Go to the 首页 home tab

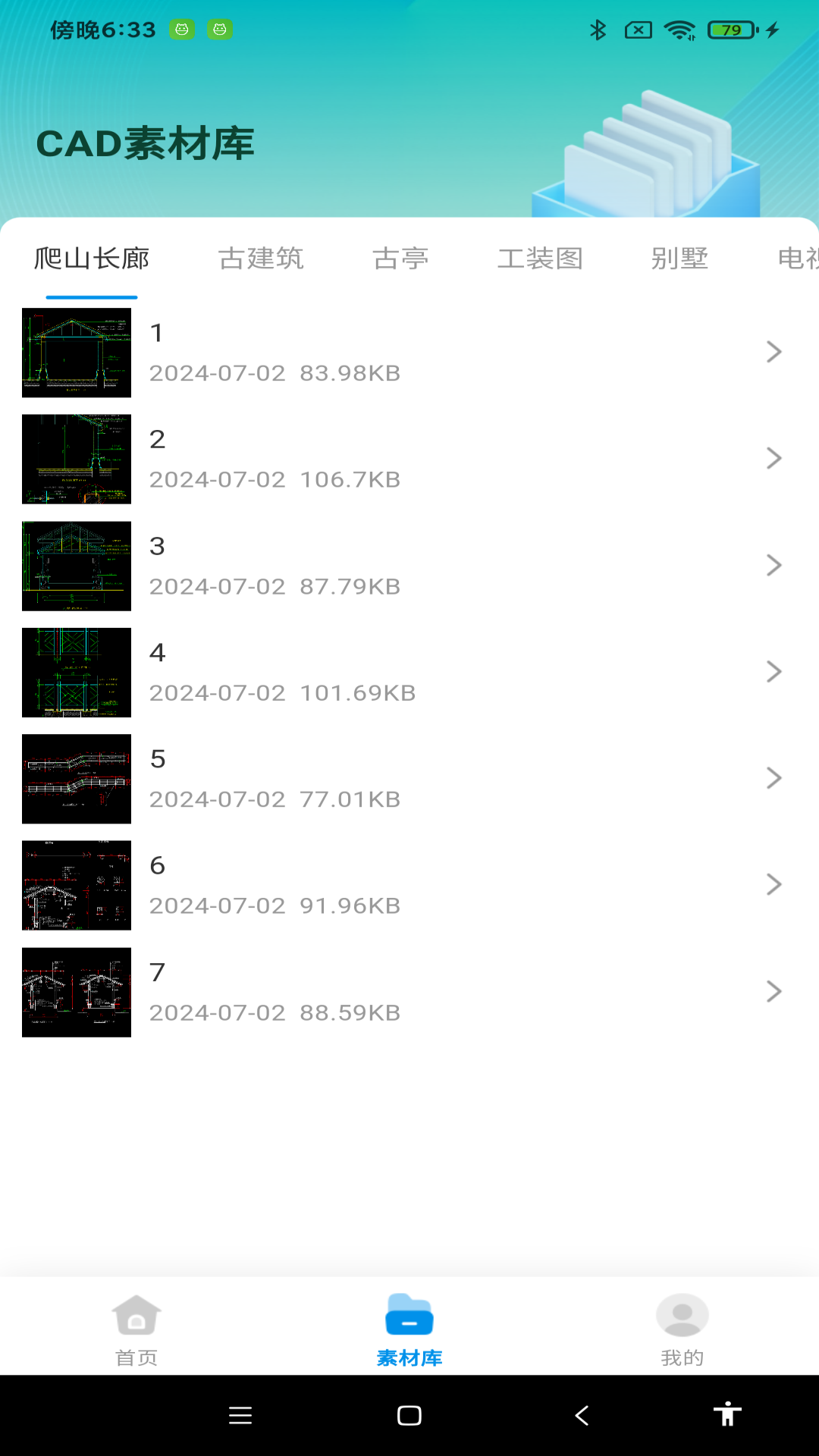click(136, 1329)
